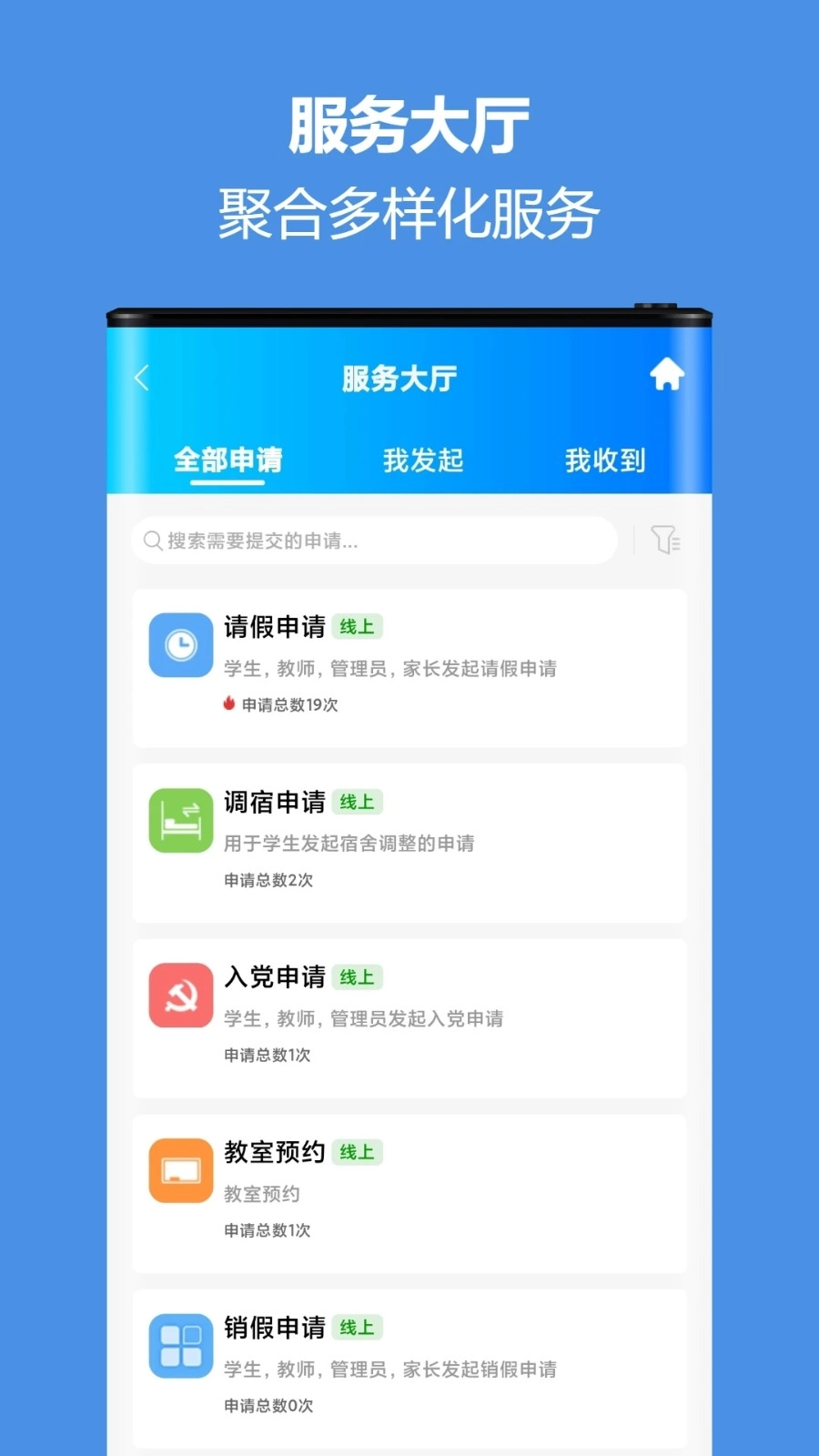The width and height of the screenshot is (819, 1456).
Task: Click the back arrow in header
Action: [x=142, y=376]
